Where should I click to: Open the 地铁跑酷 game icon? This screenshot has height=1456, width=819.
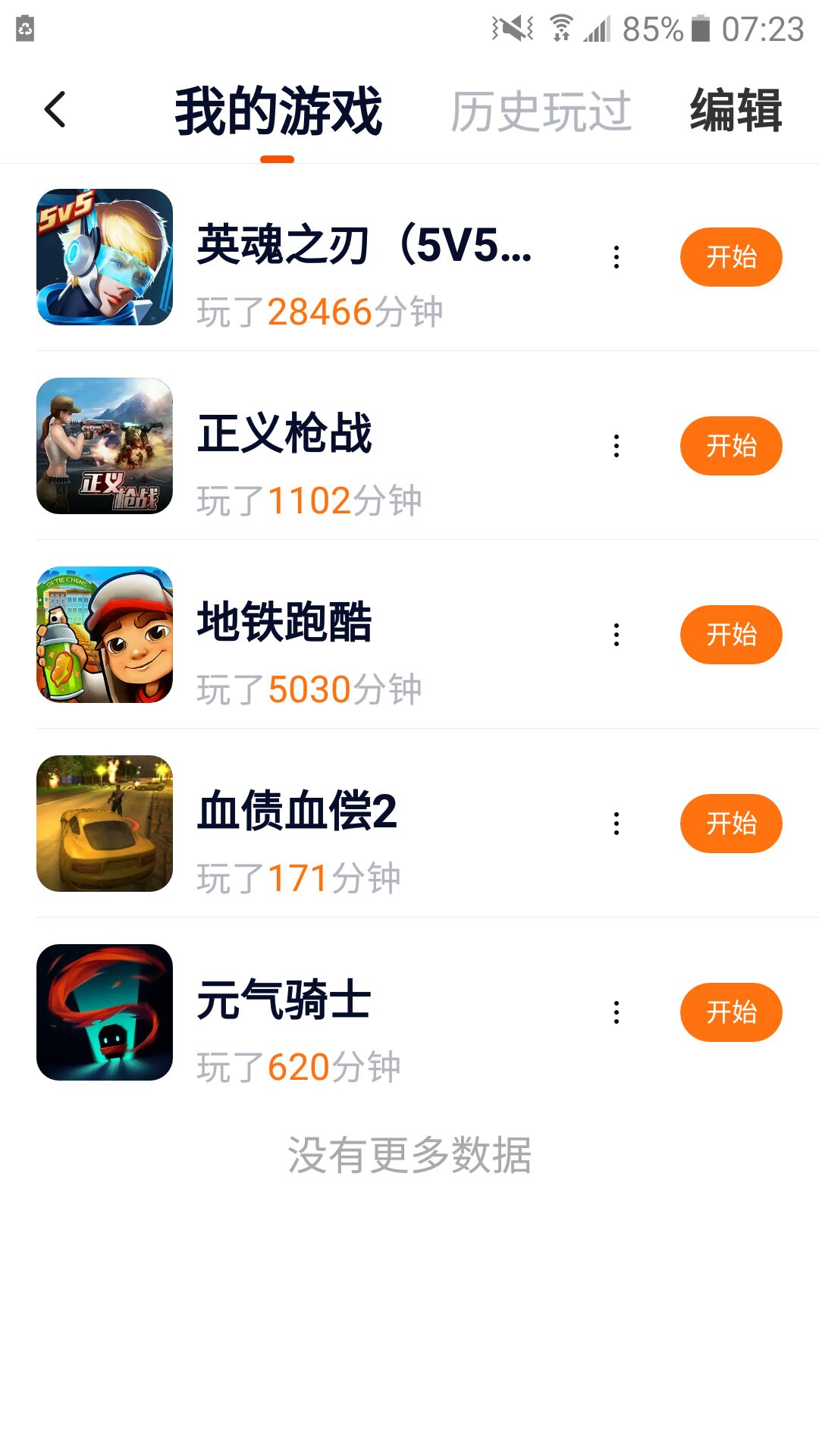(105, 635)
